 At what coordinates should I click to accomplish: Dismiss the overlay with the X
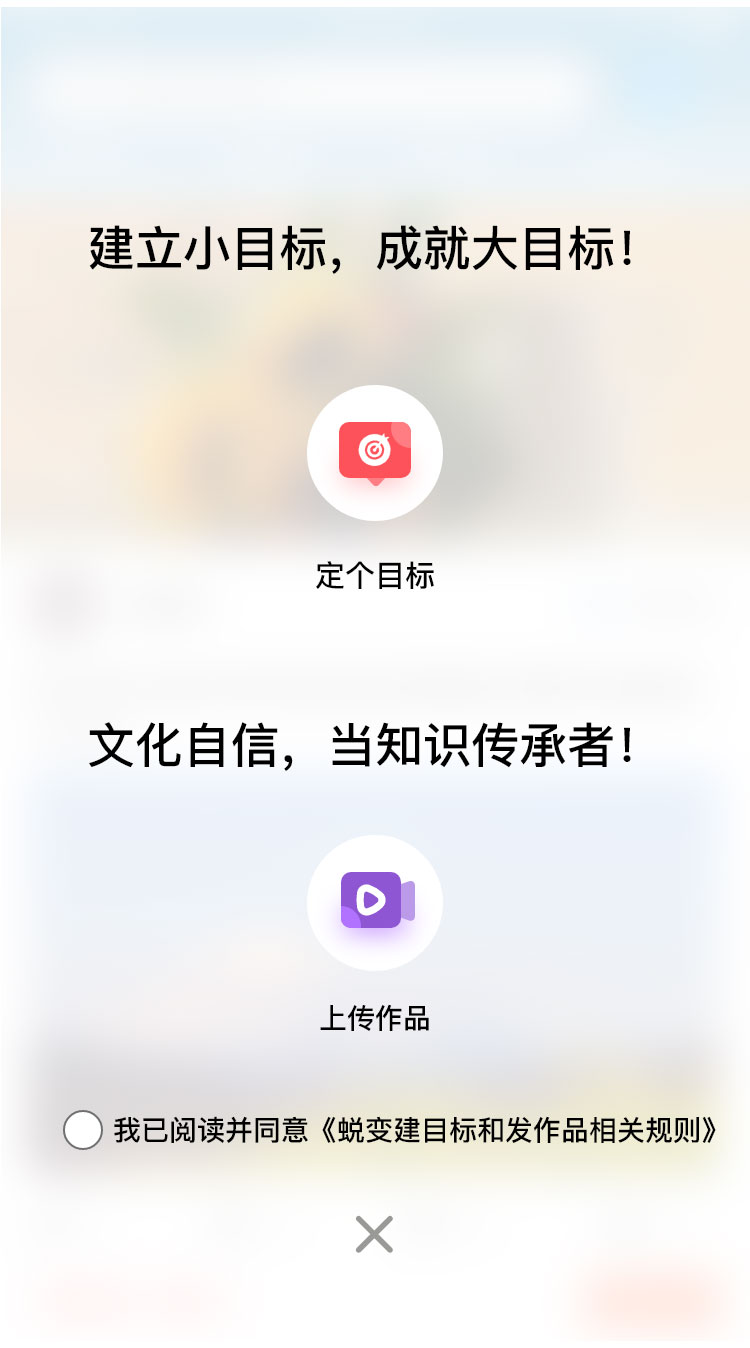tap(374, 1234)
